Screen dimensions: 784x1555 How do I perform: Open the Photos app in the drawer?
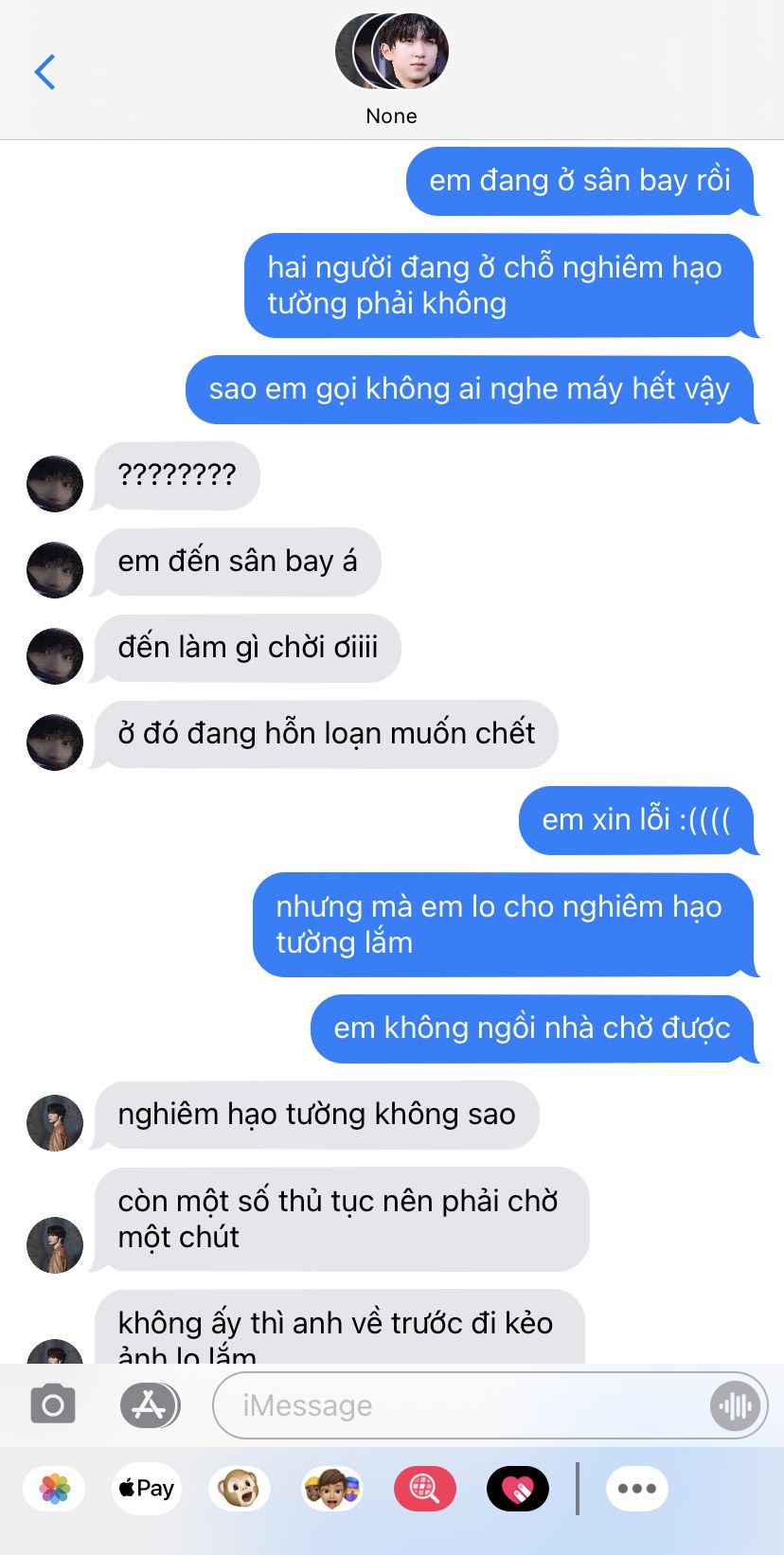(x=55, y=1489)
